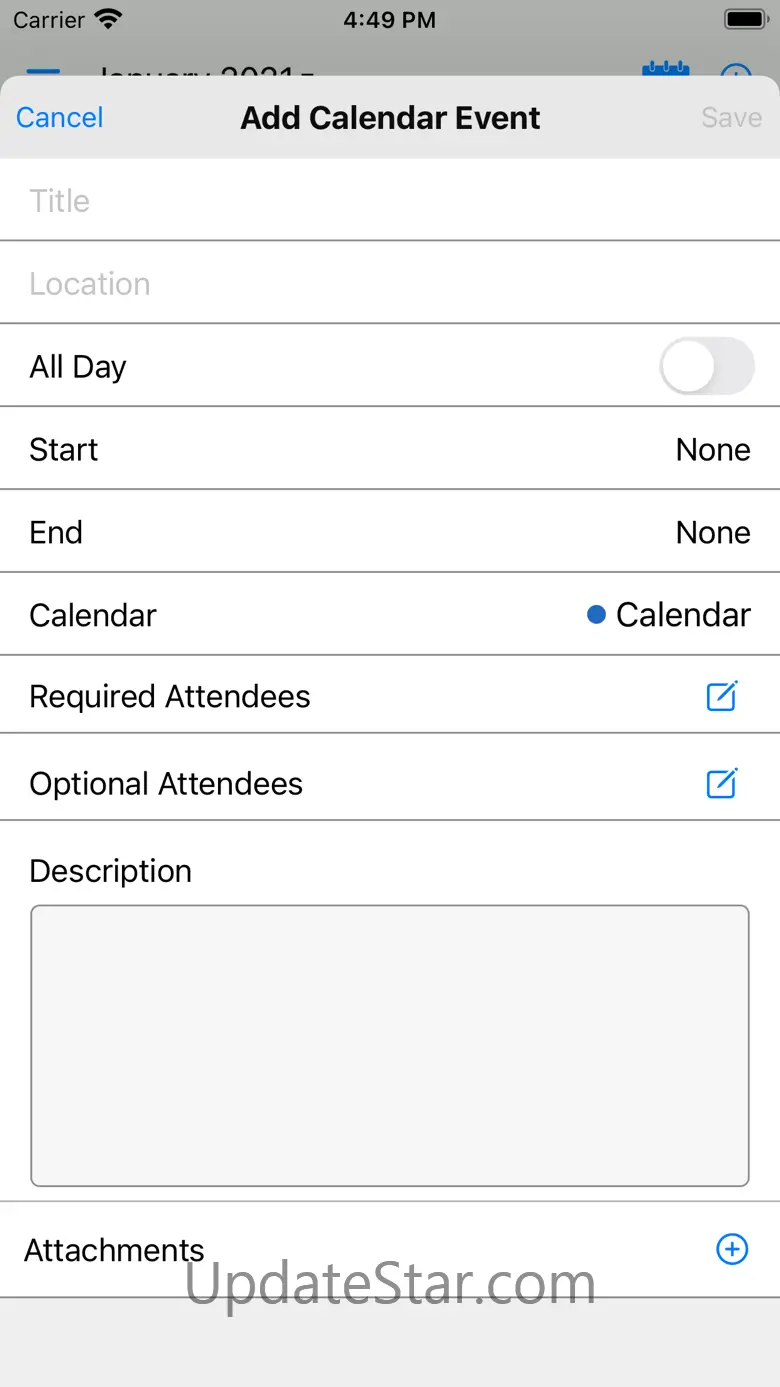Tap the Location field
Viewport: 780px width, 1387px height.
[390, 283]
